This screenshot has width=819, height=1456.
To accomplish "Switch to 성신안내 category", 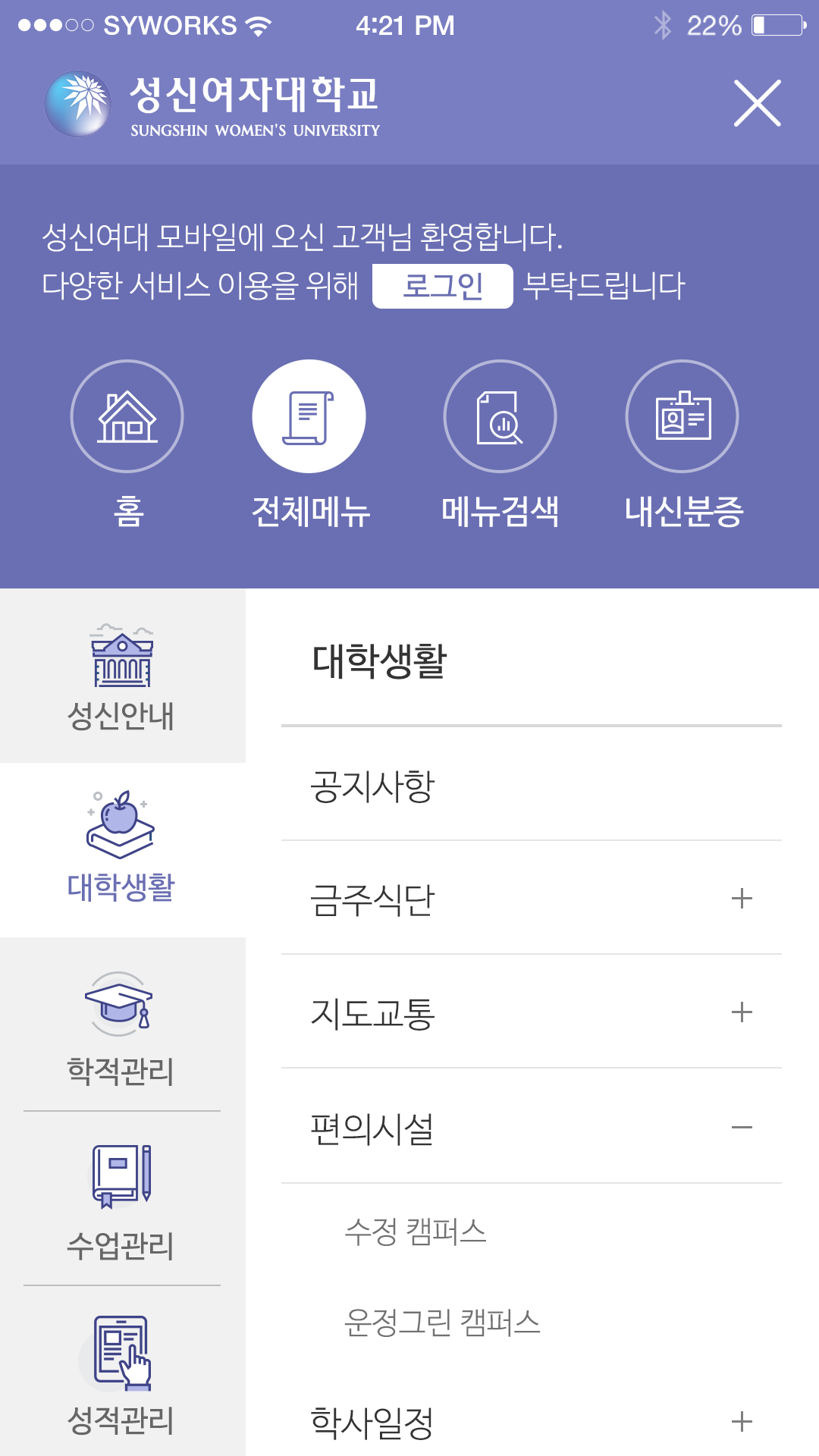I will pyautogui.click(x=121, y=676).
